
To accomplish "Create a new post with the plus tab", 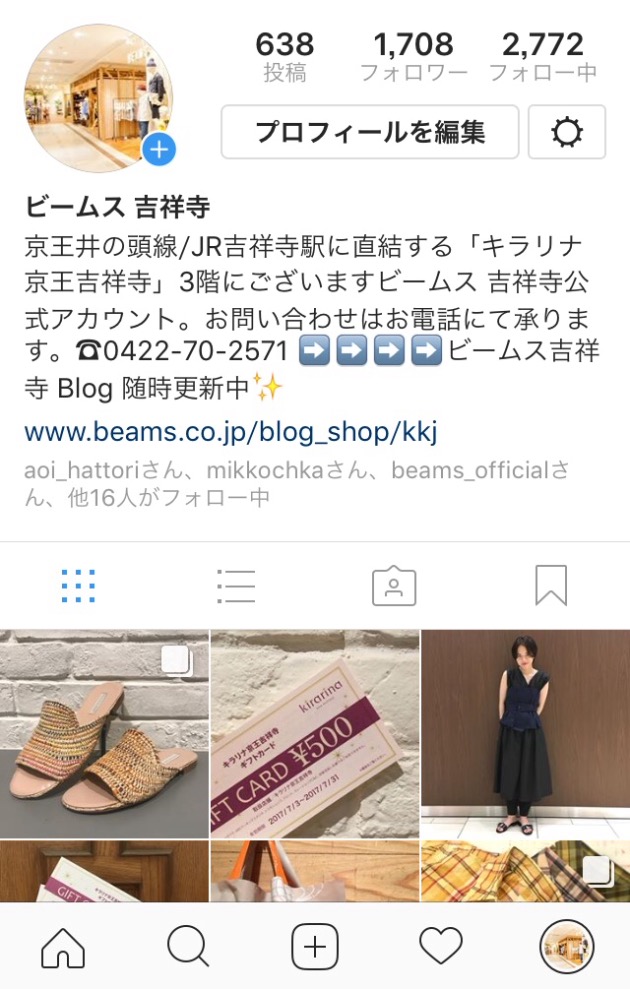I will point(315,945).
